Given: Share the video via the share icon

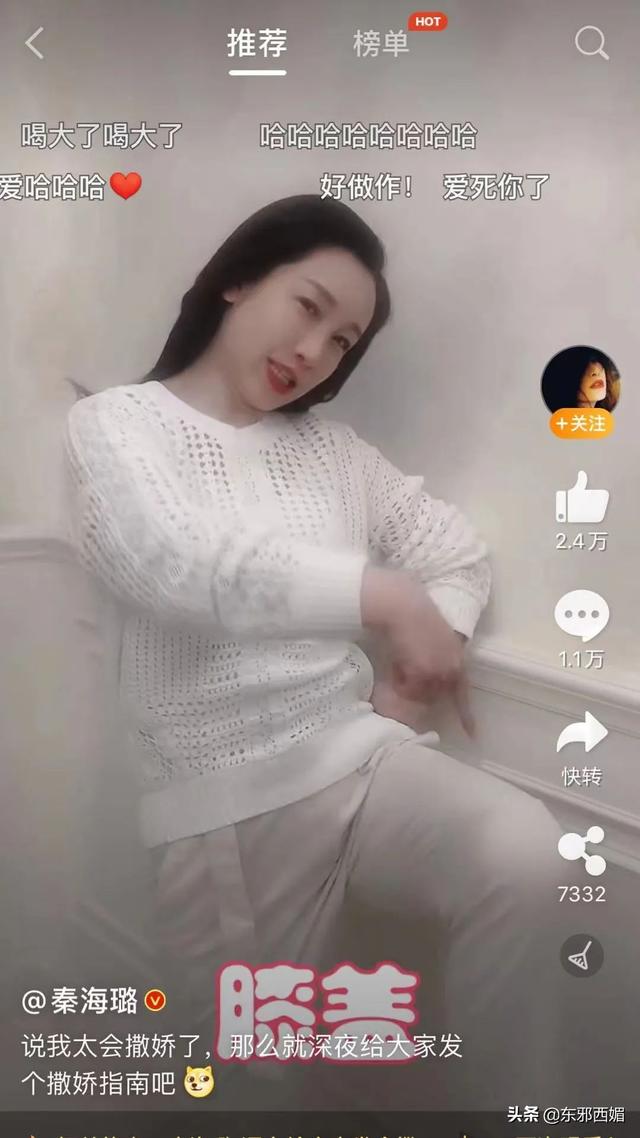Looking at the screenshot, I should point(582,851).
